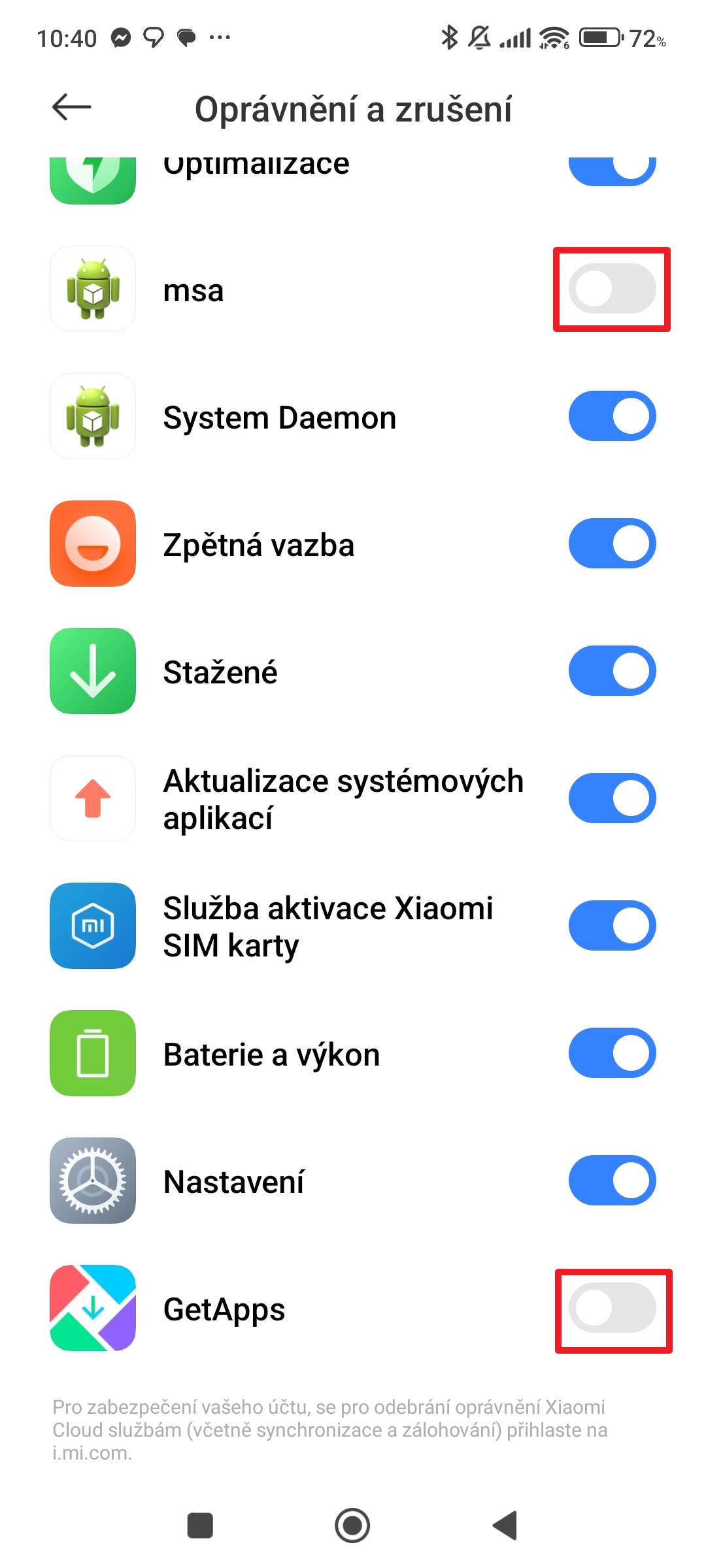Turn off the Baterie a výkon switch
The width and height of the screenshot is (706, 1568).
[612, 1053]
